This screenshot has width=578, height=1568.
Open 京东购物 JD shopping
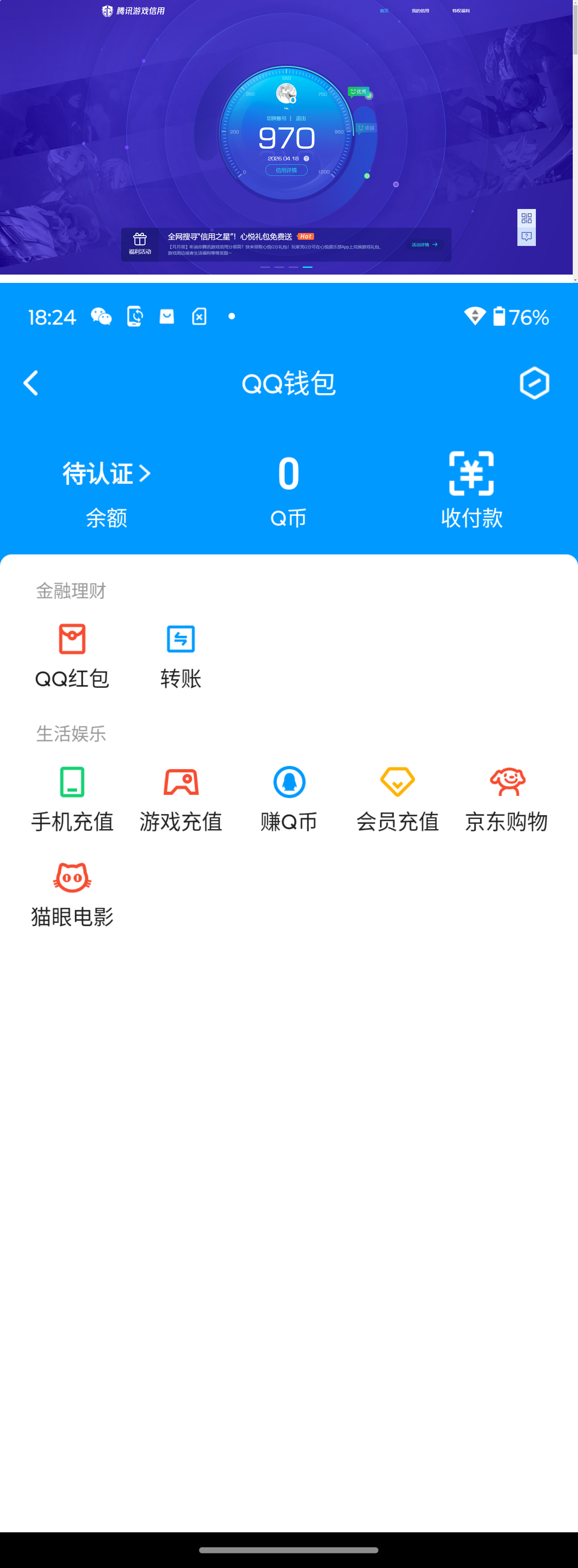pyautogui.click(x=506, y=798)
